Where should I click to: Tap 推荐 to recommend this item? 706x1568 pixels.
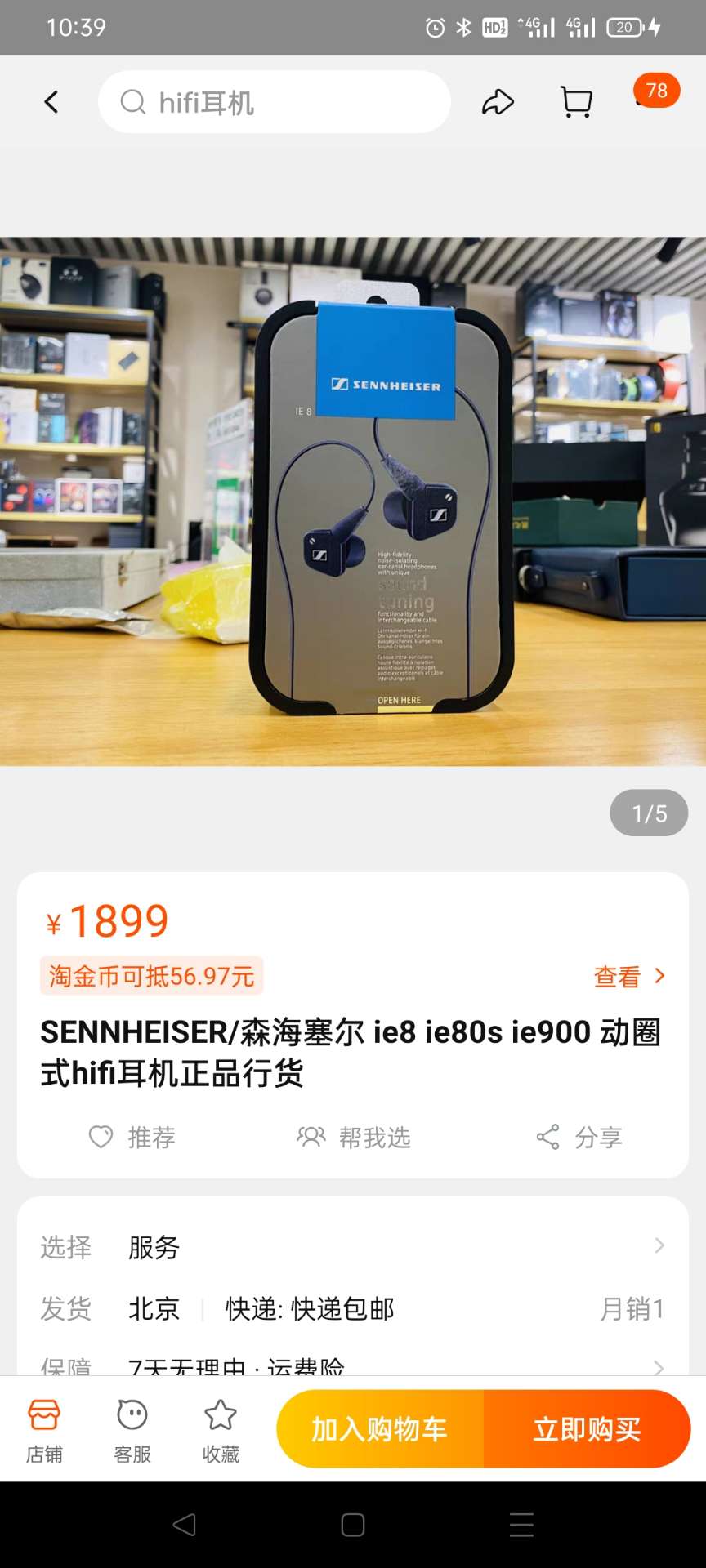(132, 1137)
